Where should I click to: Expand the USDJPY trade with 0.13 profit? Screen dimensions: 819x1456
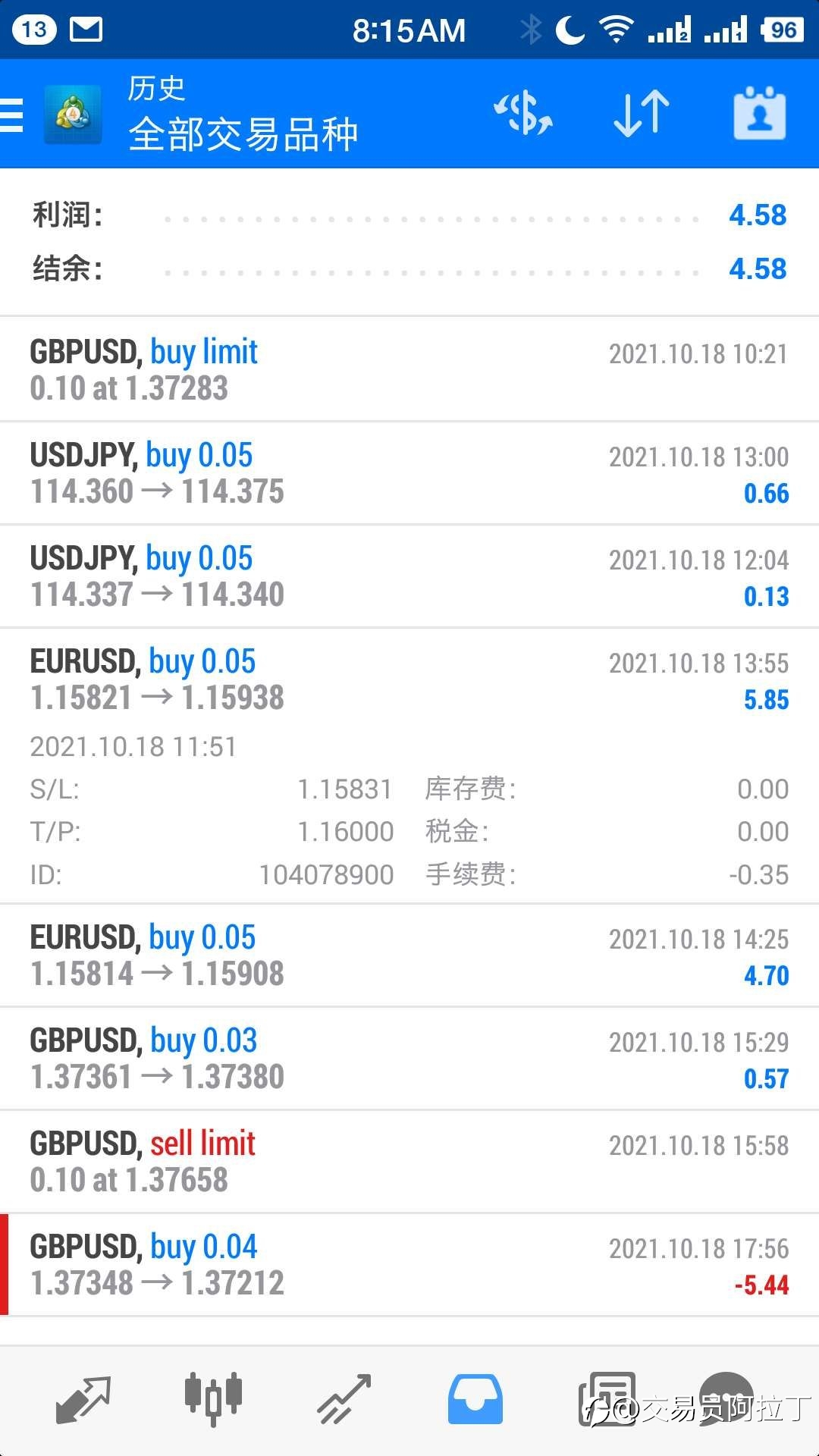pyautogui.click(x=409, y=576)
